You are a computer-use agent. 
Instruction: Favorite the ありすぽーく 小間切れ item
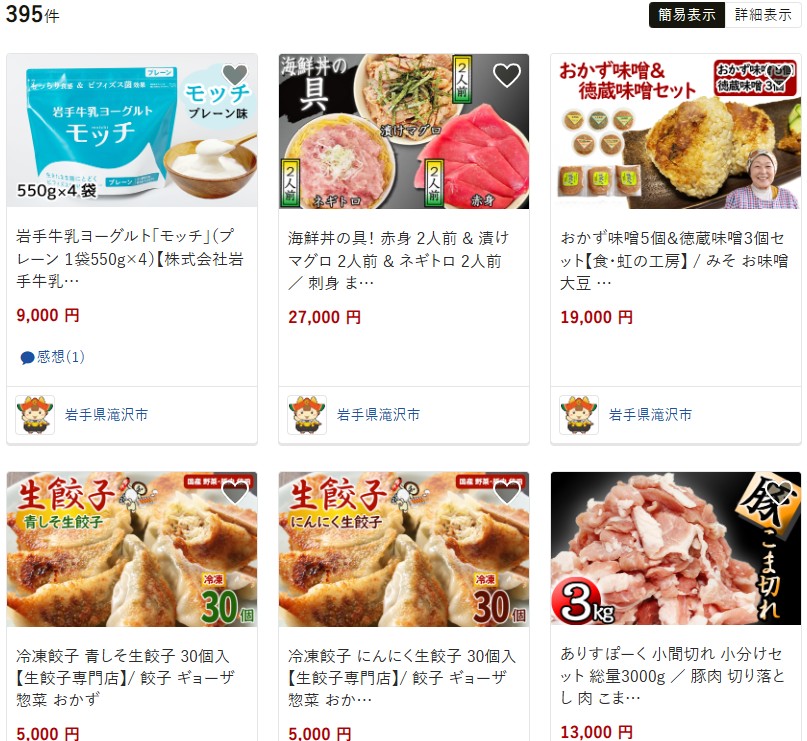tap(779, 493)
